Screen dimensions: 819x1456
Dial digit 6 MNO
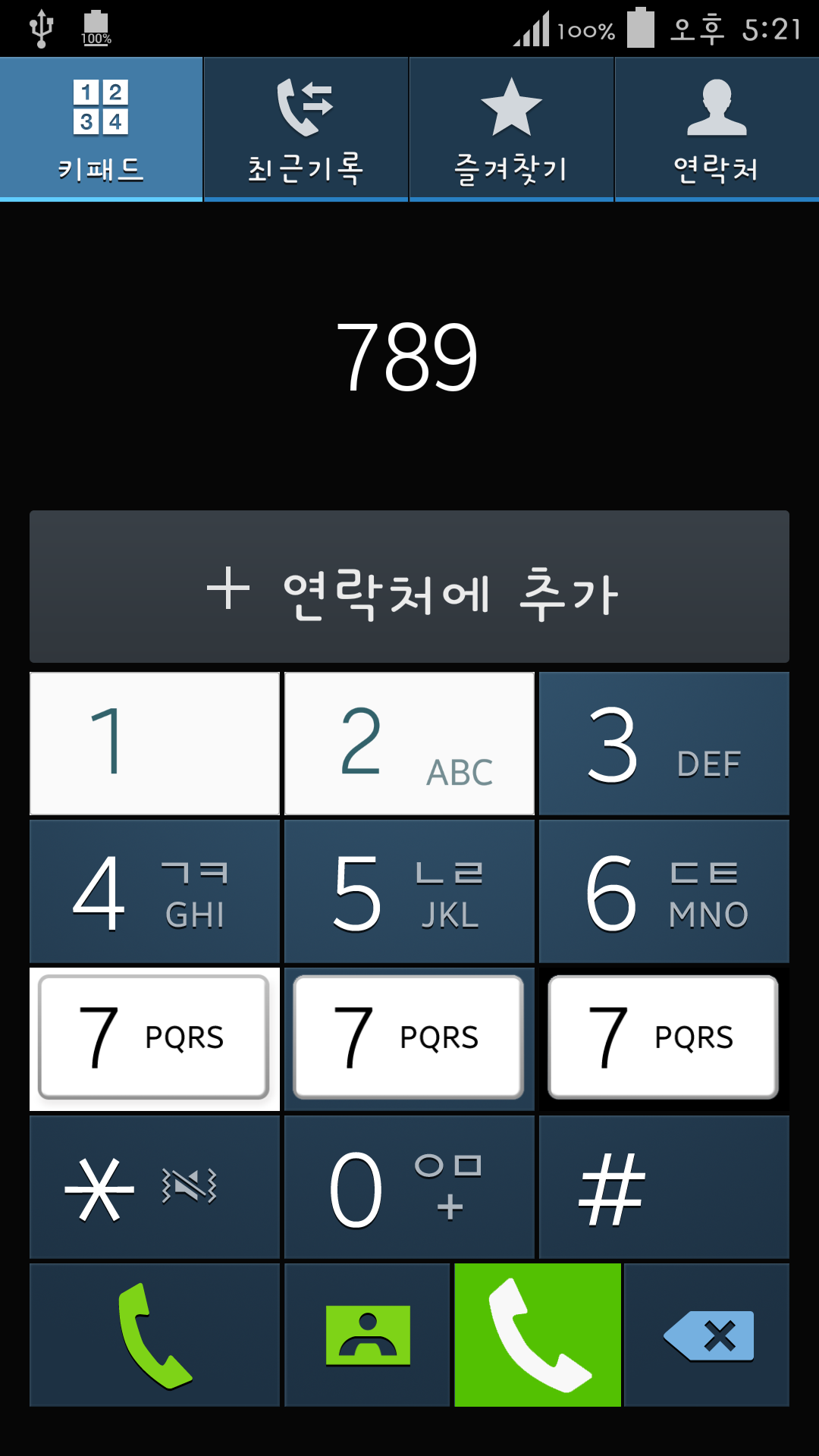pyautogui.click(x=664, y=891)
